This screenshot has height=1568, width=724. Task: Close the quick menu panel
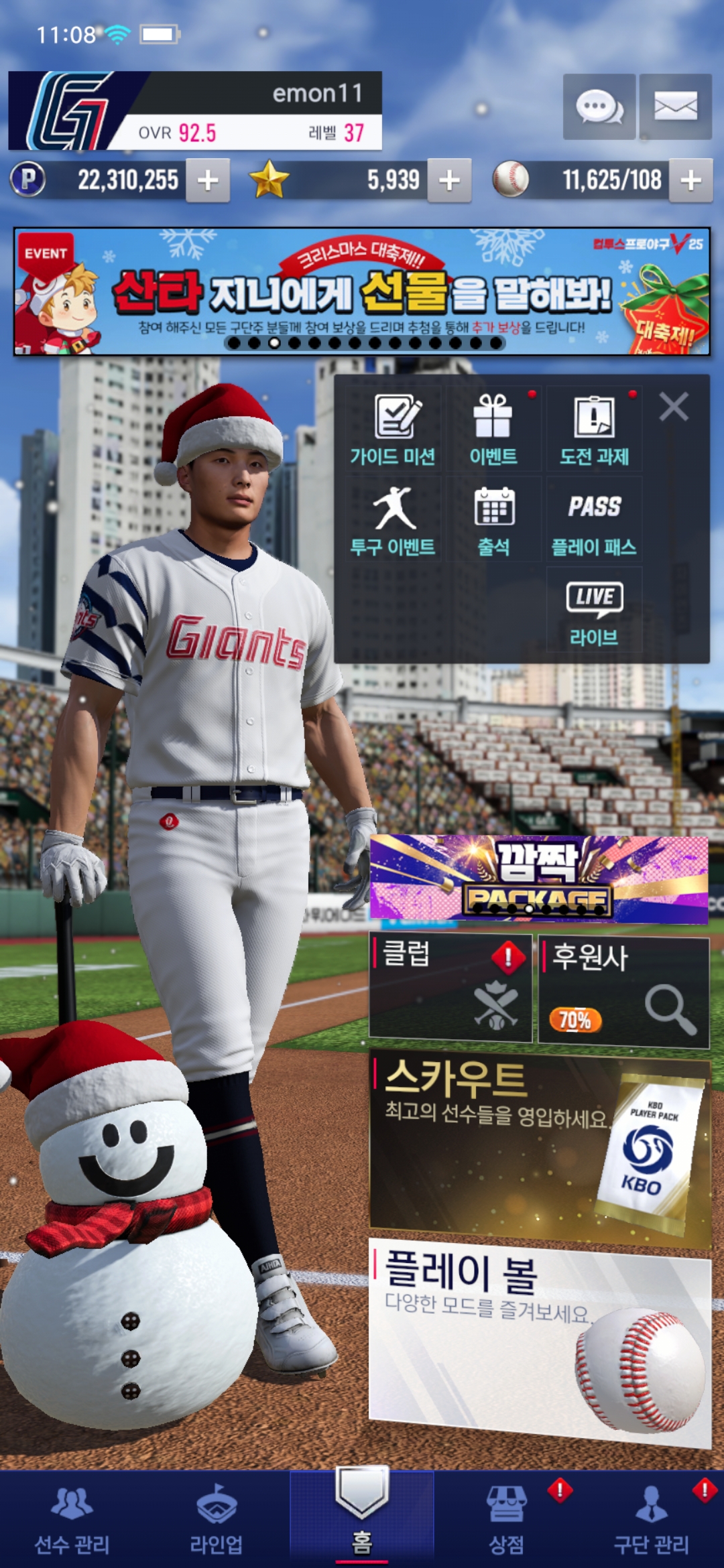click(x=674, y=407)
